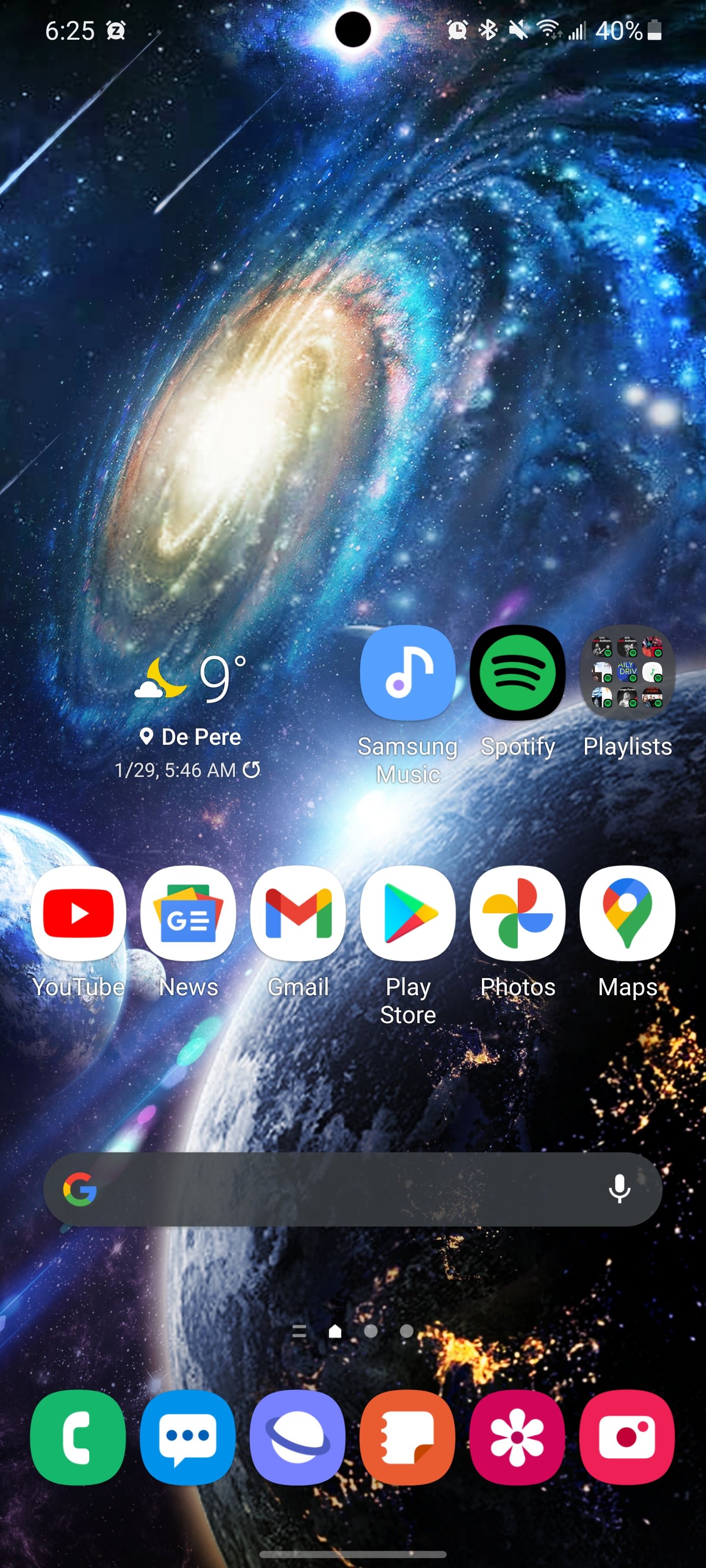Launch Spotify
This screenshot has width=706, height=1568.
(x=517, y=673)
